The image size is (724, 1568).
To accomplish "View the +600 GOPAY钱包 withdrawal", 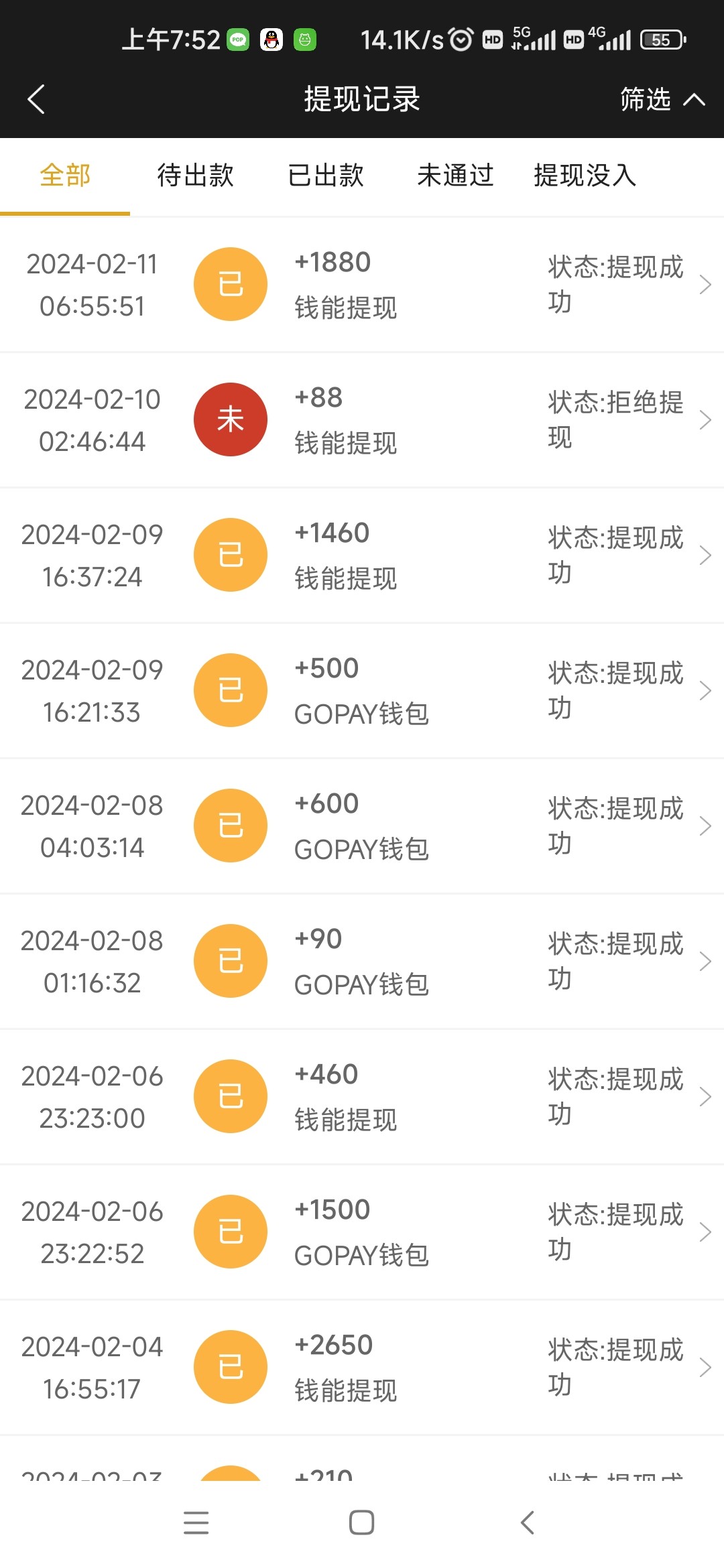I will pos(362,826).
